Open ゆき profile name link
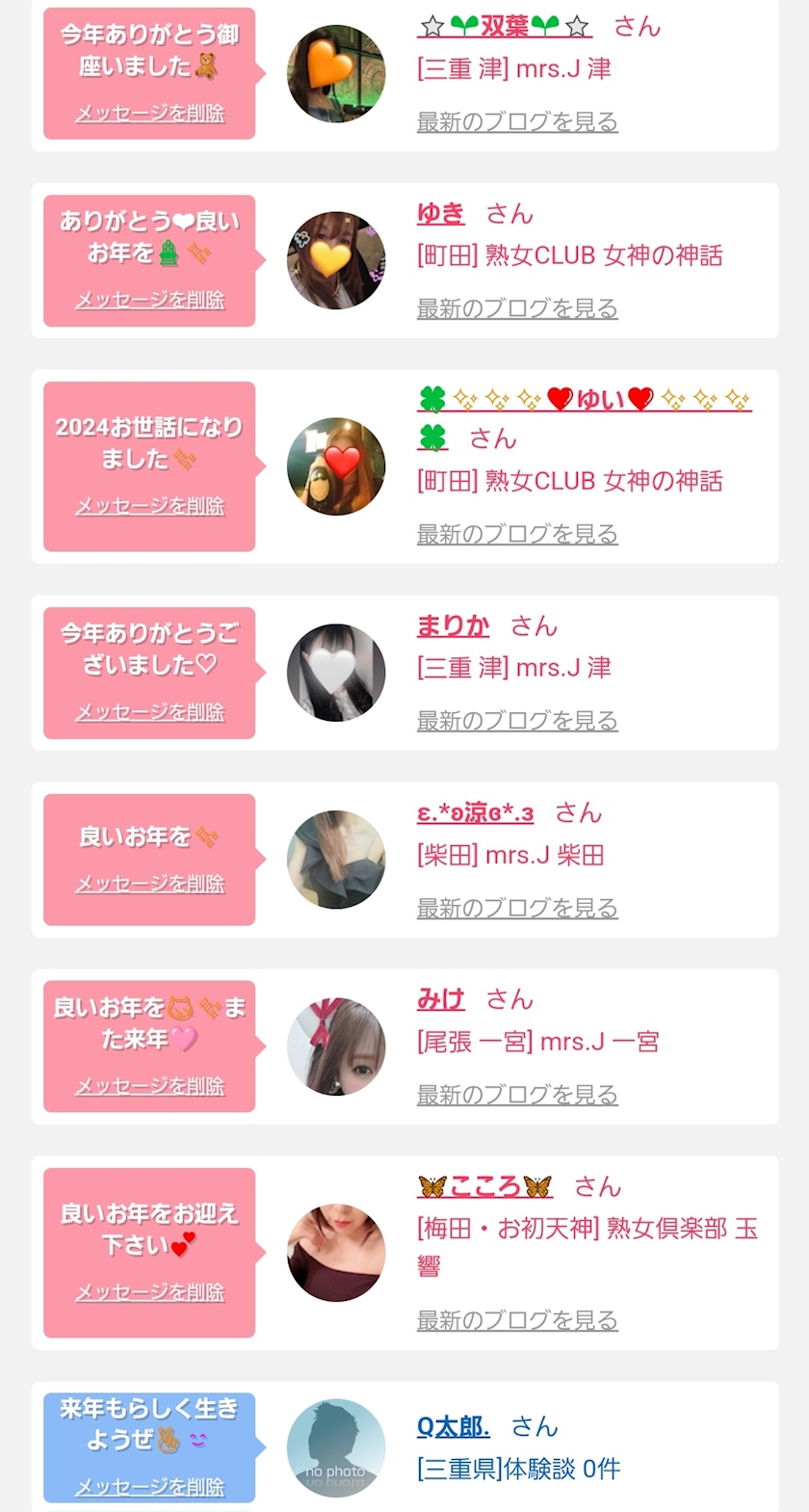The height and width of the screenshot is (1512, 809). pos(440,214)
